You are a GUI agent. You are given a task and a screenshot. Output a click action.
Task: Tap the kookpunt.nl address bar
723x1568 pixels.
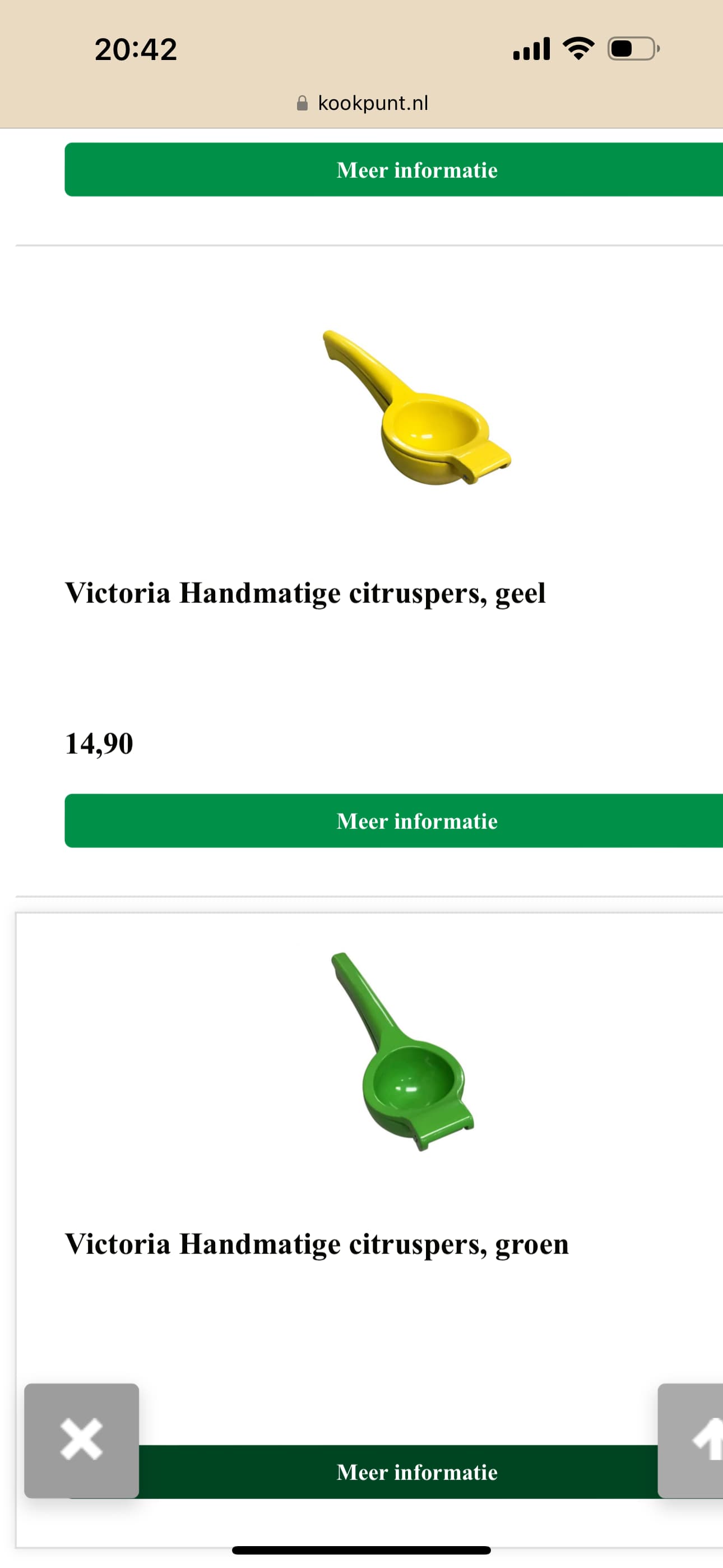pos(363,103)
